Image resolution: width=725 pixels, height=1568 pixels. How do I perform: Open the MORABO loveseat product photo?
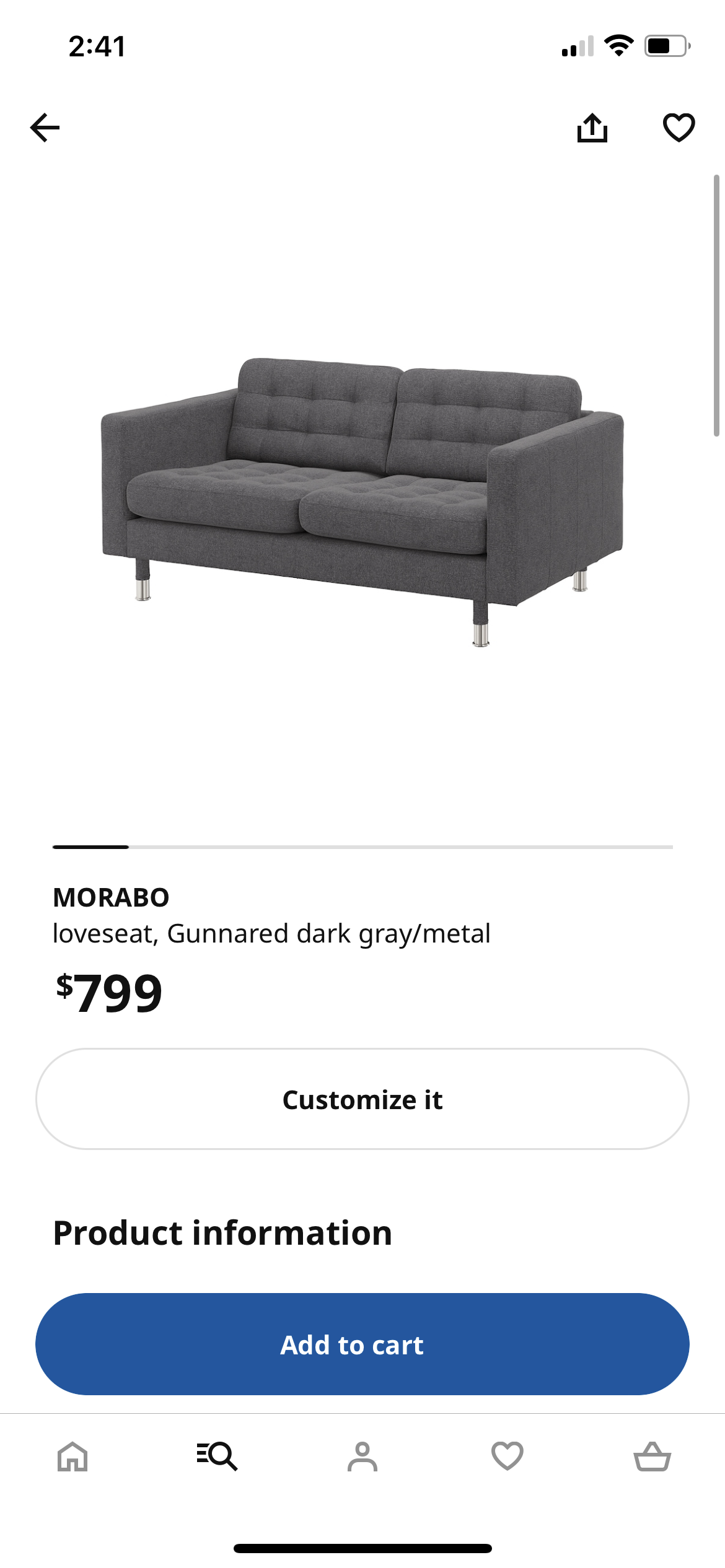click(x=362, y=502)
